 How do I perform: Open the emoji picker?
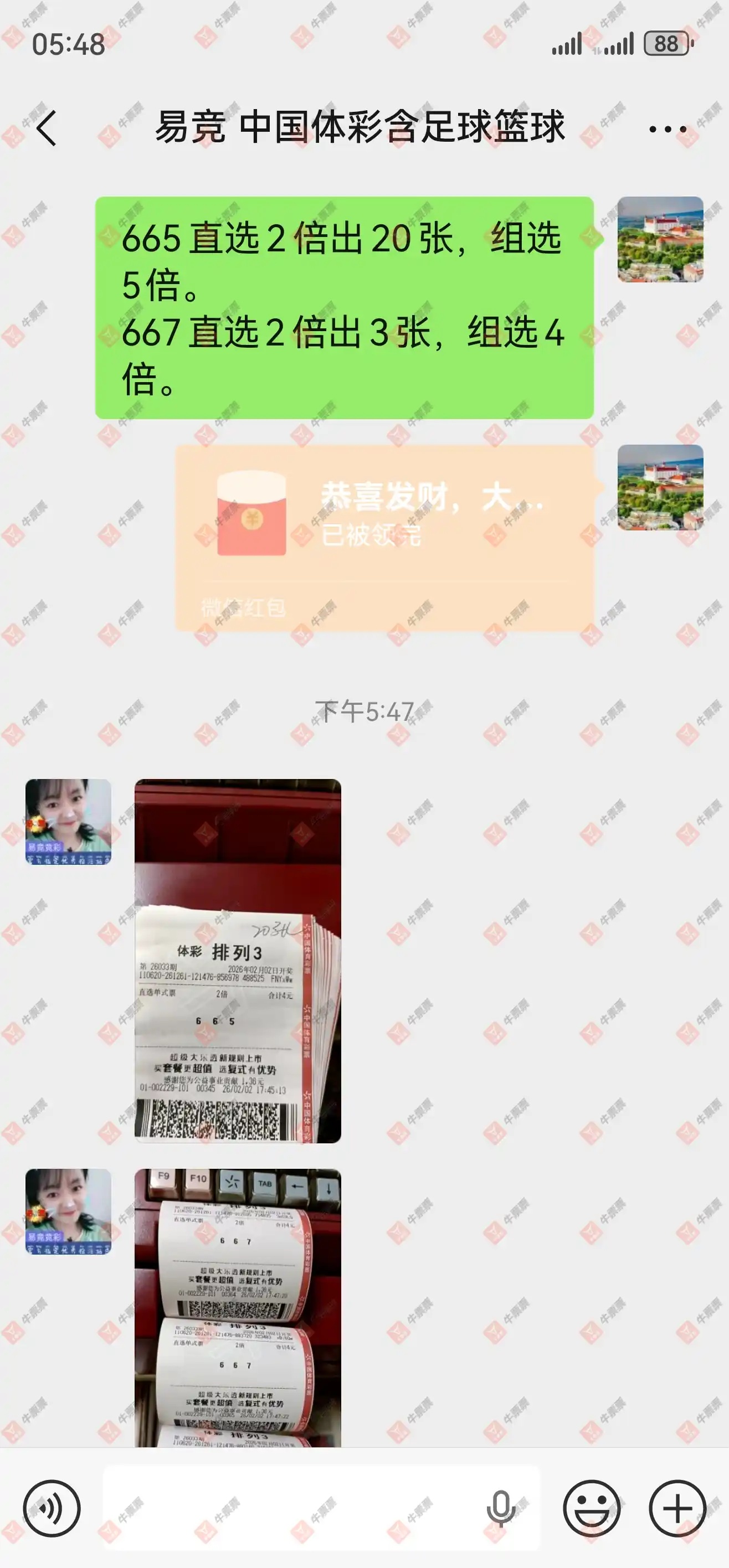[x=592, y=1509]
